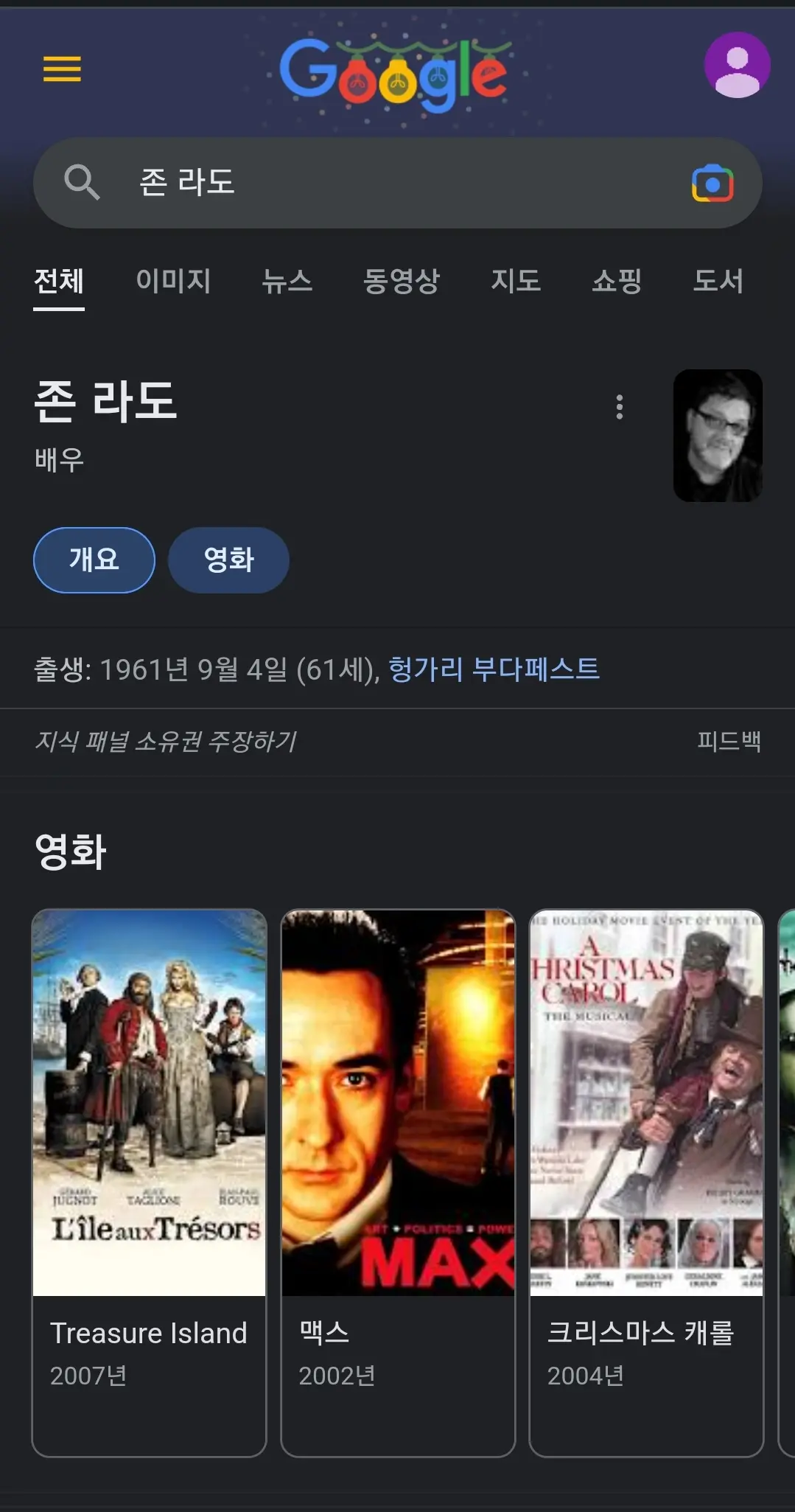Screen dimensions: 795x1512
Task: View the 존 라도 profile photo
Action: [718, 436]
